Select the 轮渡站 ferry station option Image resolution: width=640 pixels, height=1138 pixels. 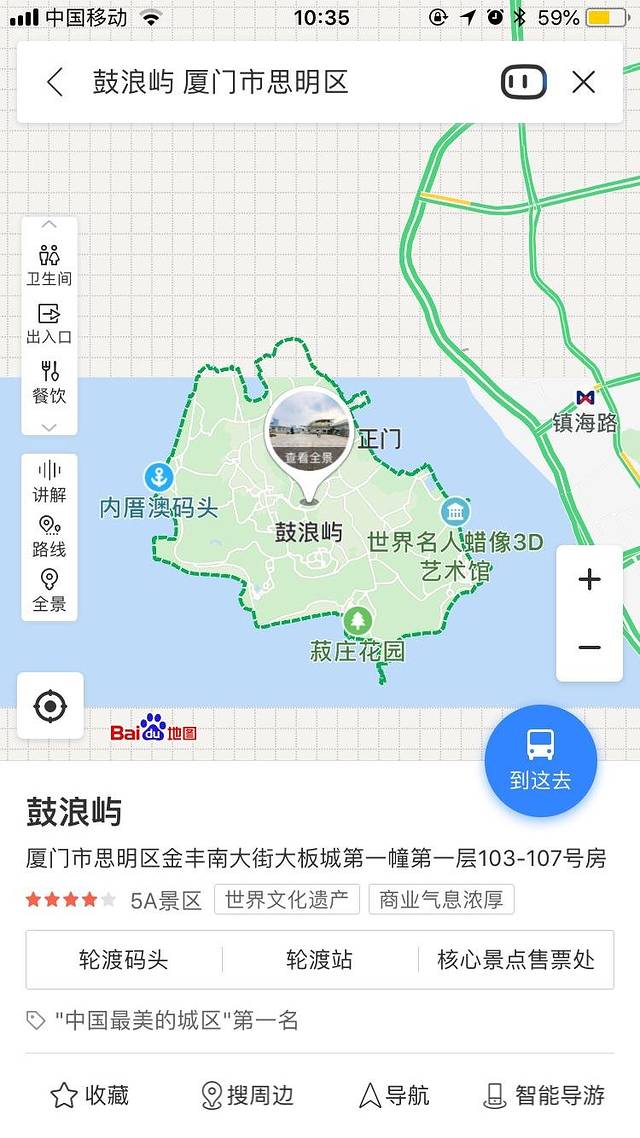tap(320, 960)
